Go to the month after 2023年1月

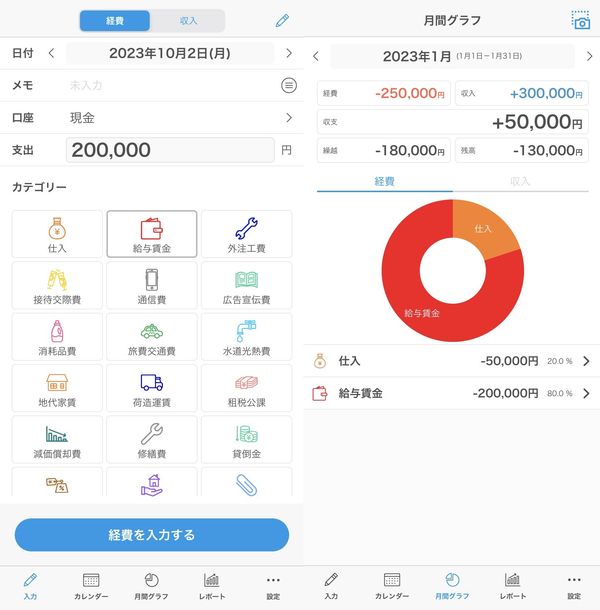coord(589,56)
